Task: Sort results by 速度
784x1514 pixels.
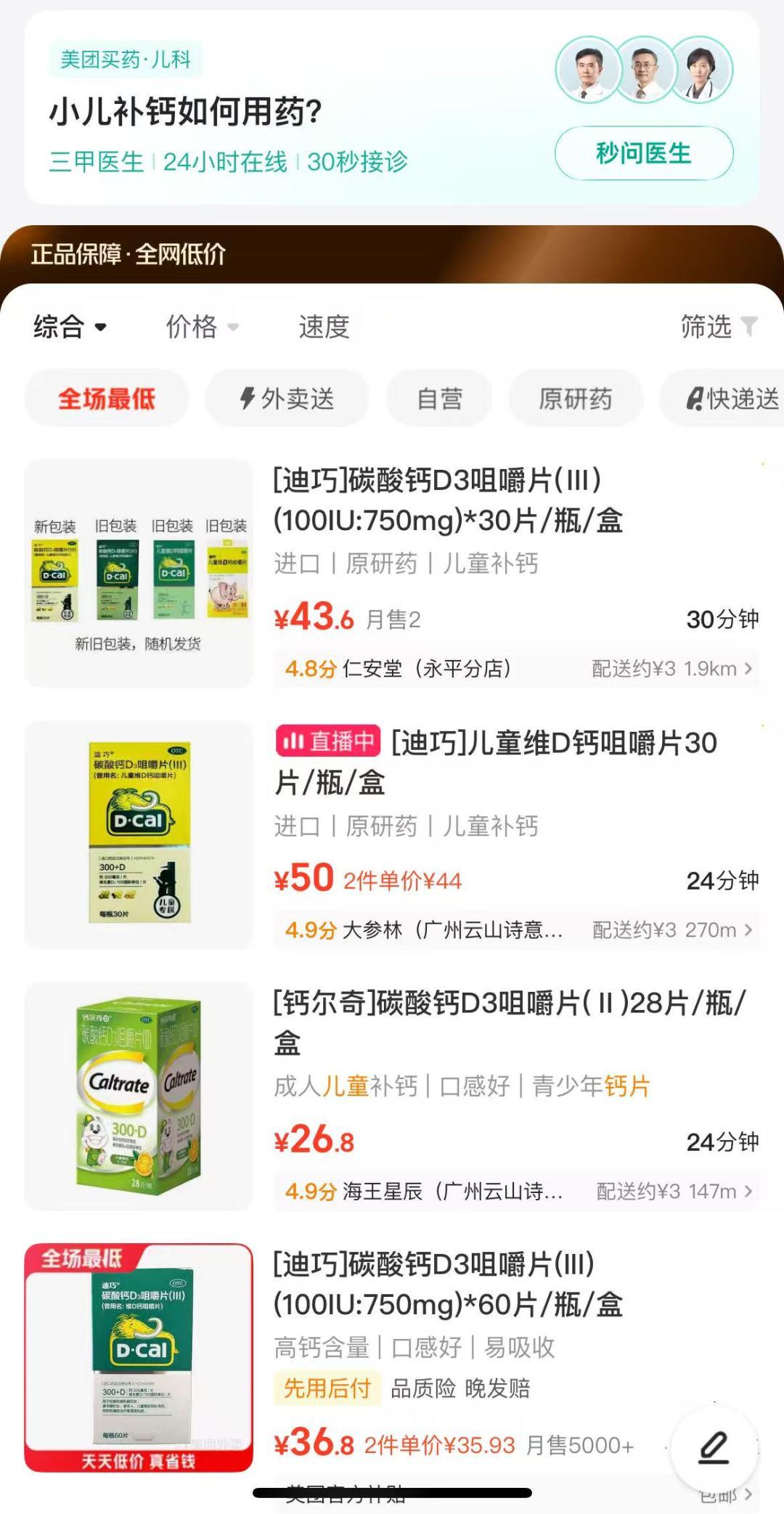Action: point(324,327)
